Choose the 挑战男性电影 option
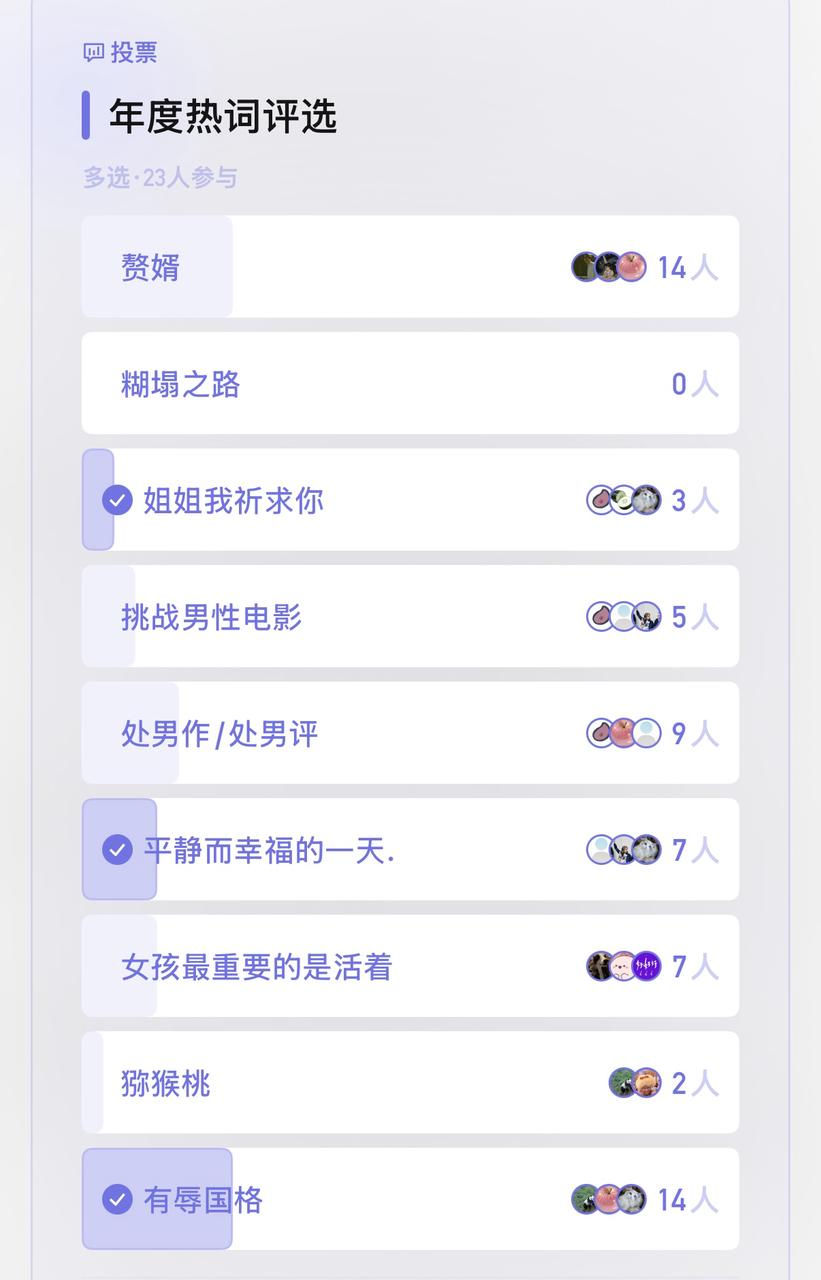 [211, 617]
